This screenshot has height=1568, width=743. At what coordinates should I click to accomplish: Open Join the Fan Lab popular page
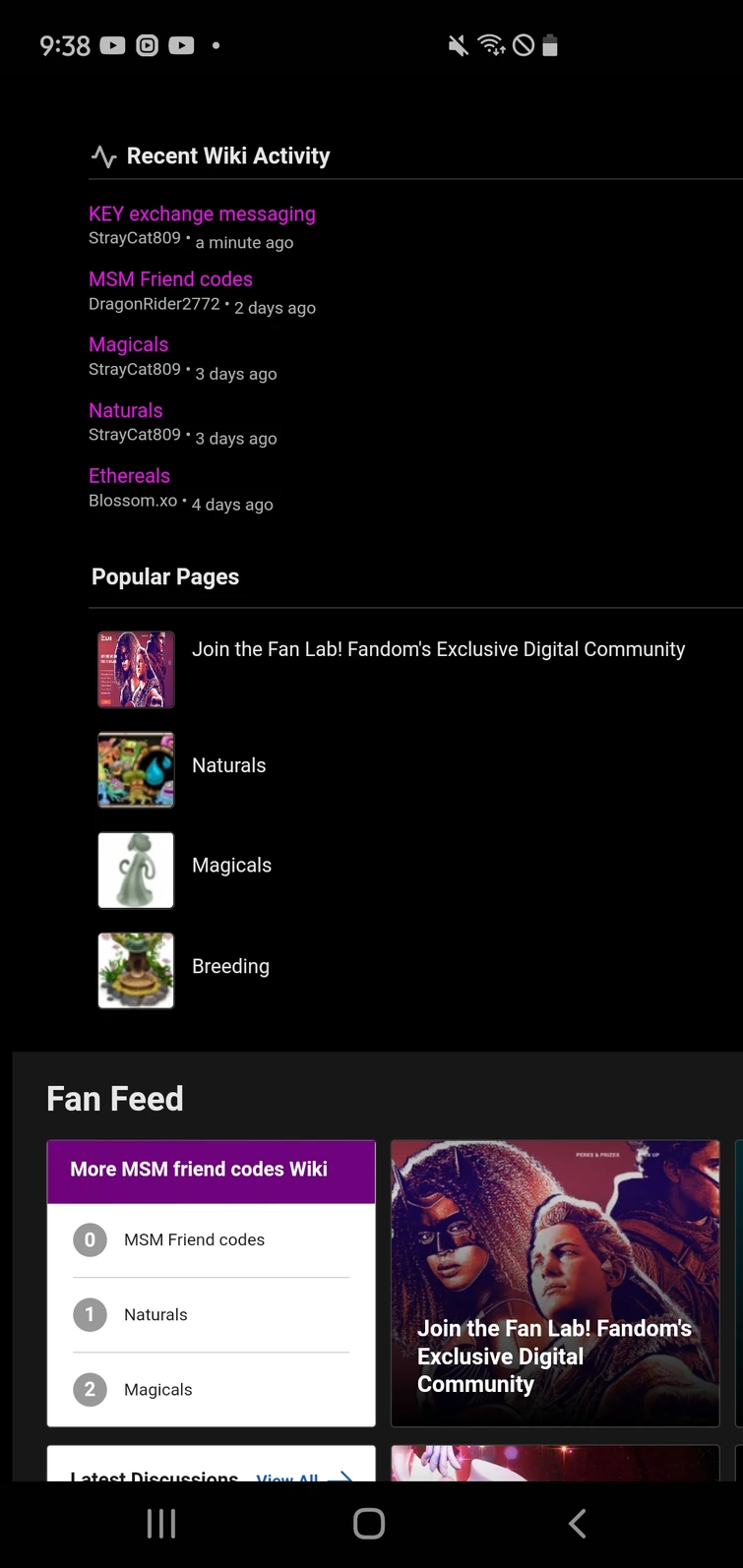coord(438,649)
